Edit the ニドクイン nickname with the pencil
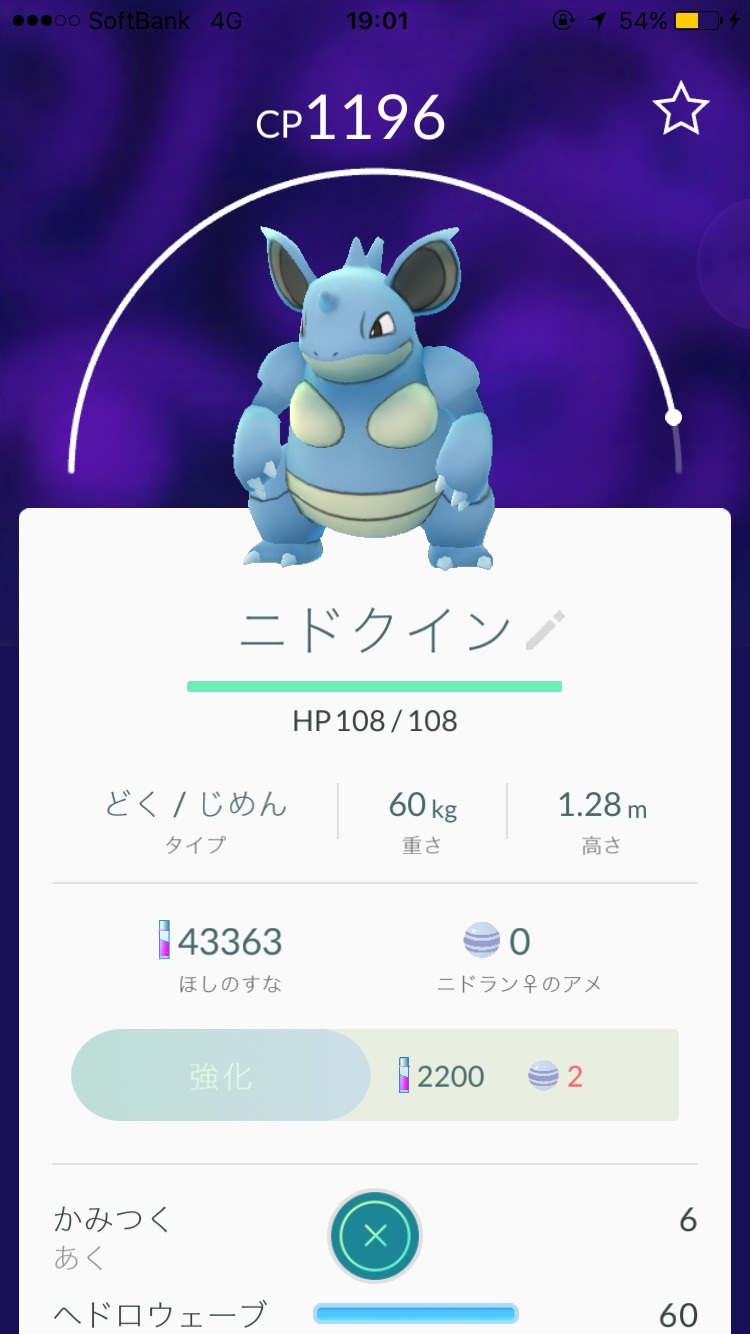Screen dimensions: 750x1334 click(546, 632)
